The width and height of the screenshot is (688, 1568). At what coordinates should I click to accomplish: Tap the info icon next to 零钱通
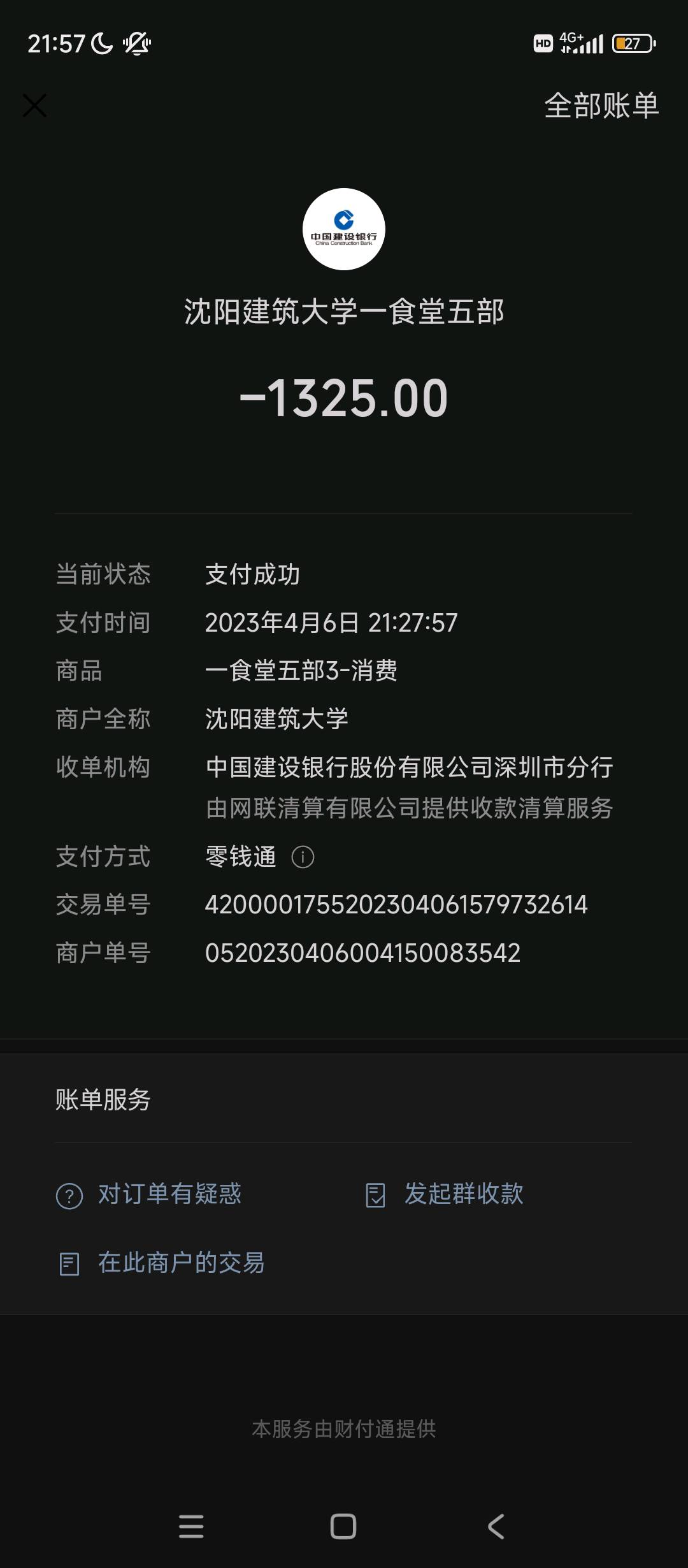pyautogui.click(x=303, y=857)
